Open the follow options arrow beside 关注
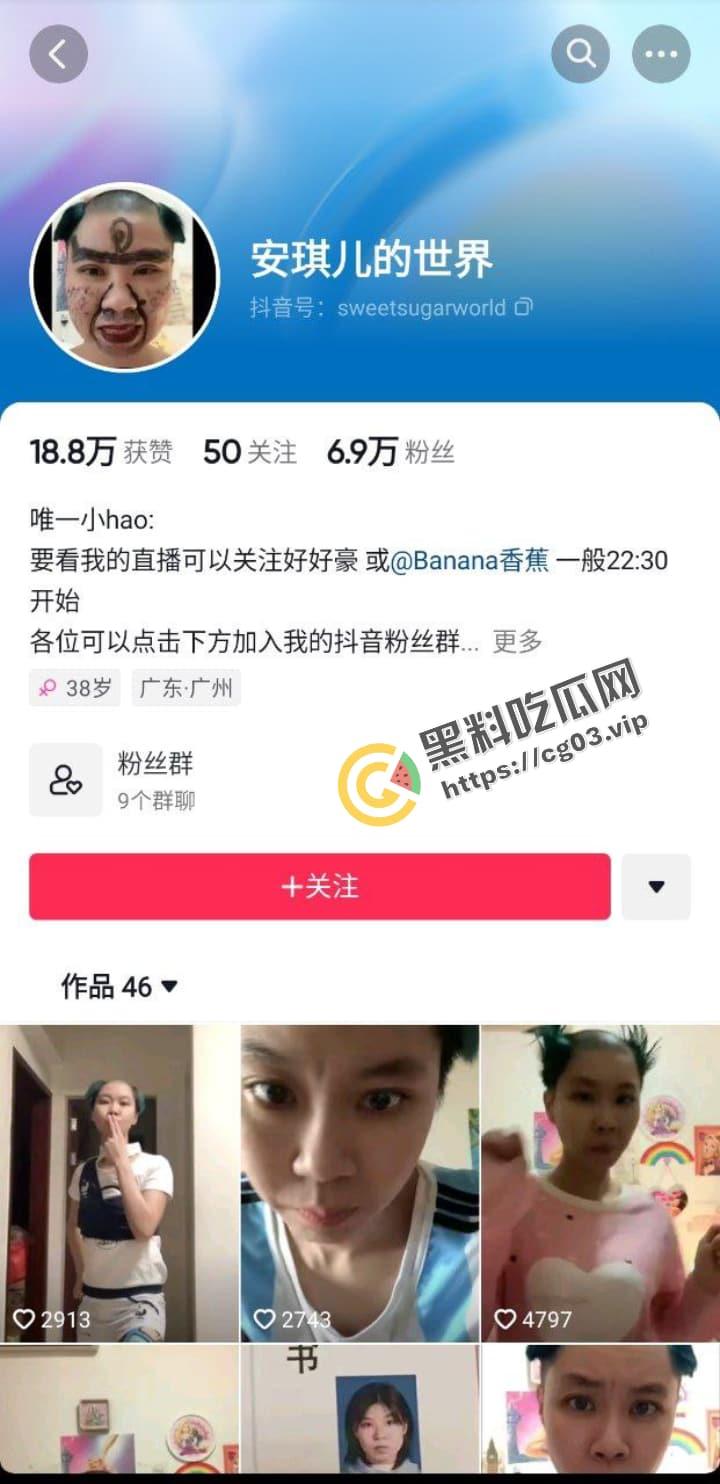The image size is (720, 1484). click(656, 886)
